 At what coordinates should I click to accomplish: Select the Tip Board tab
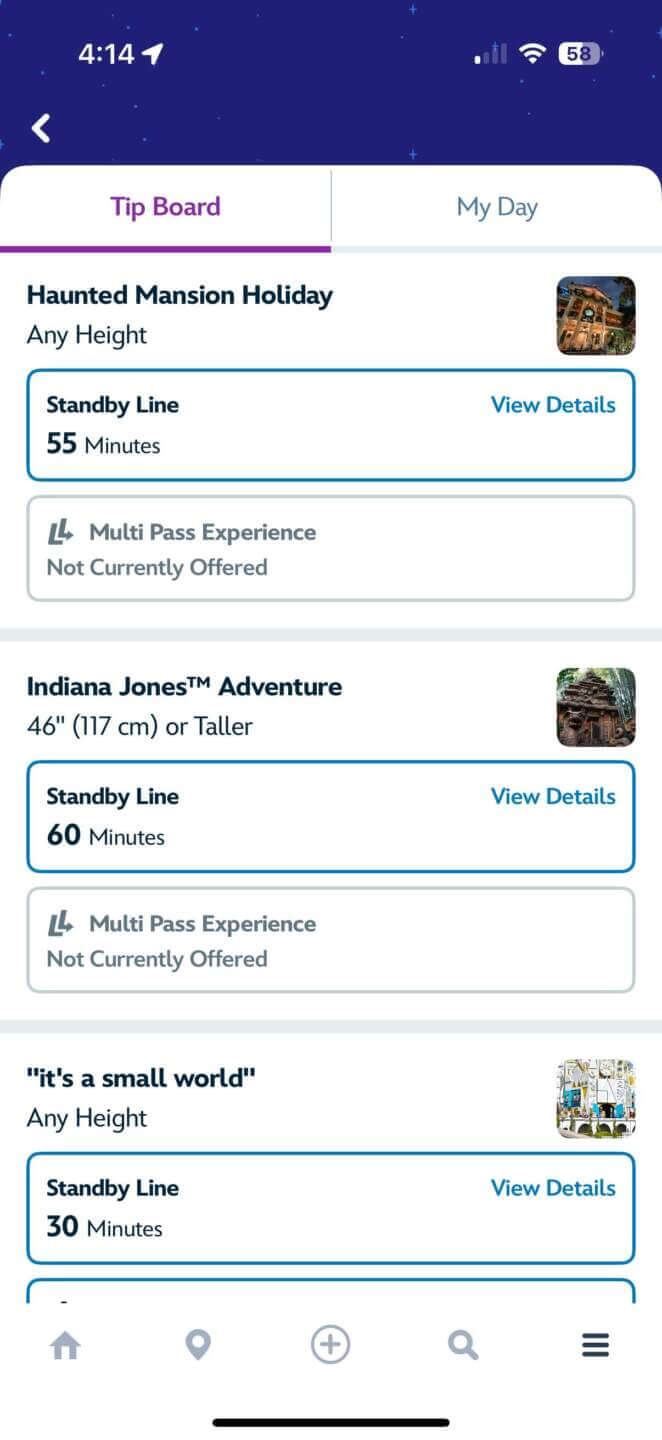(165, 207)
